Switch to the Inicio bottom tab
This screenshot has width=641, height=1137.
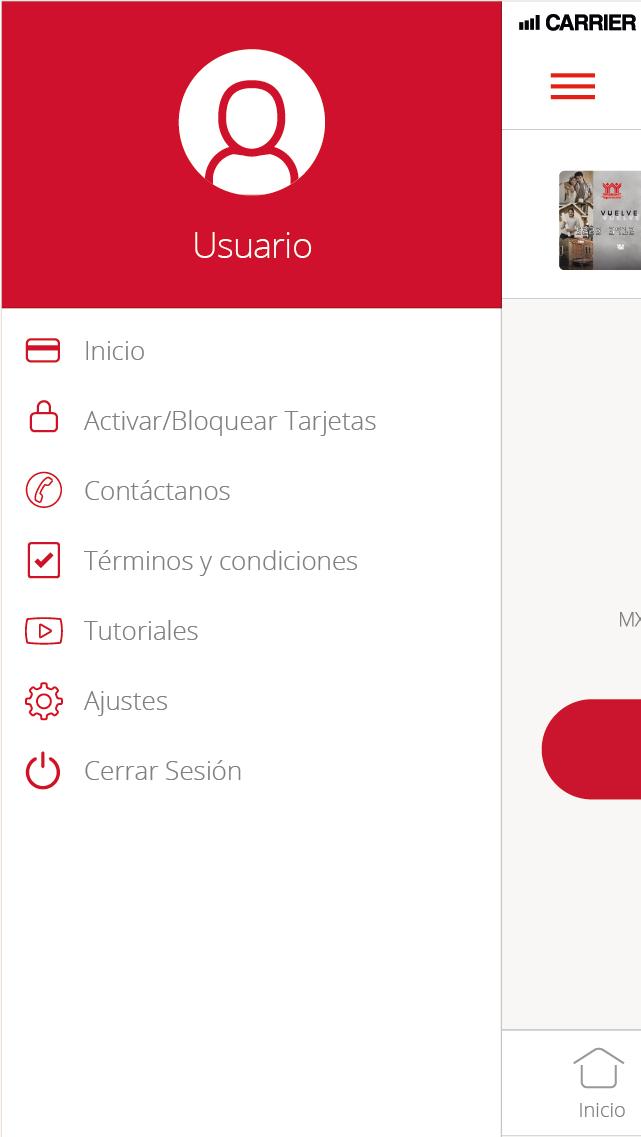600,1082
